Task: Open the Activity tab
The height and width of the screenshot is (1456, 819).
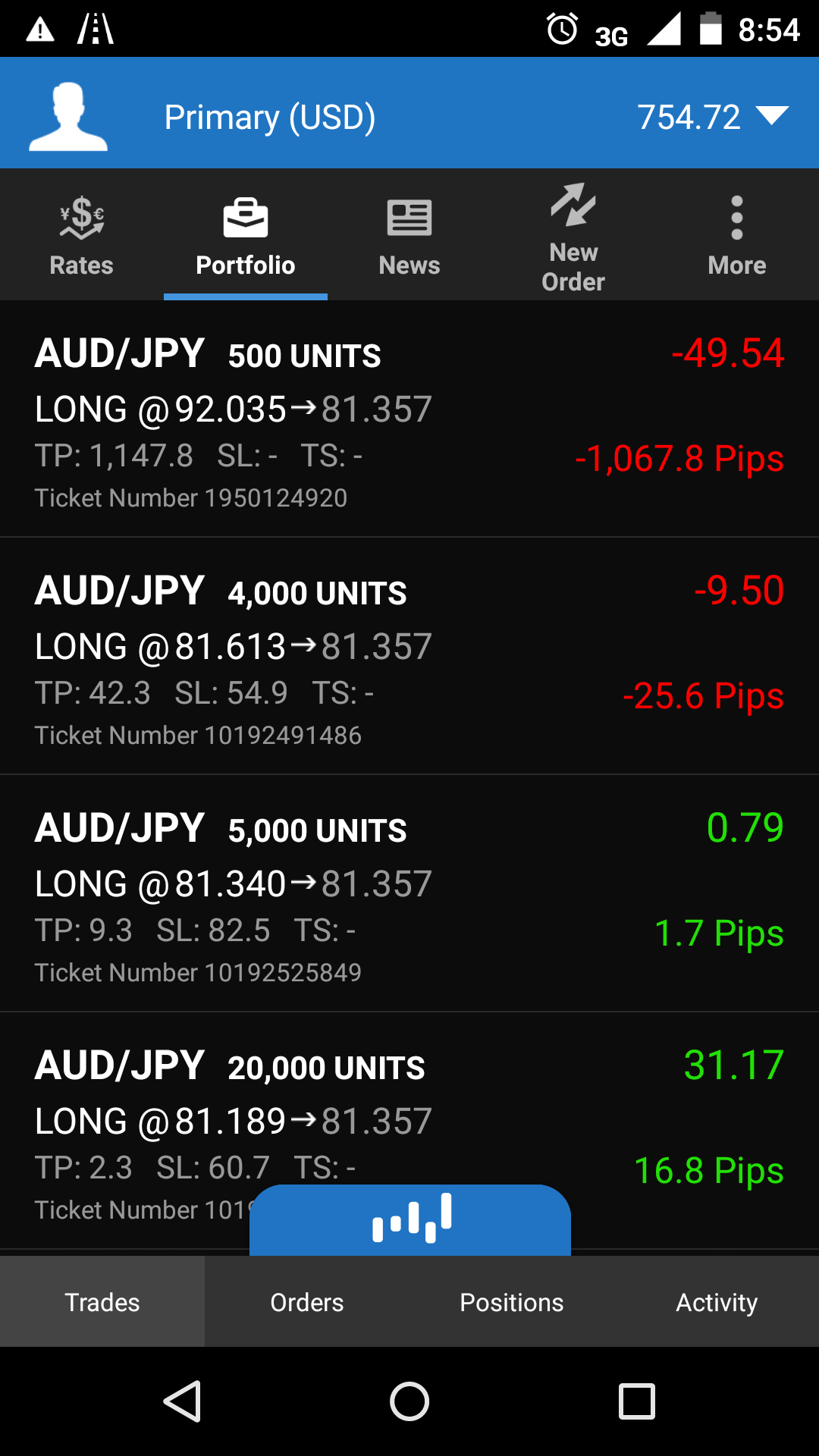Action: click(x=717, y=1302)
